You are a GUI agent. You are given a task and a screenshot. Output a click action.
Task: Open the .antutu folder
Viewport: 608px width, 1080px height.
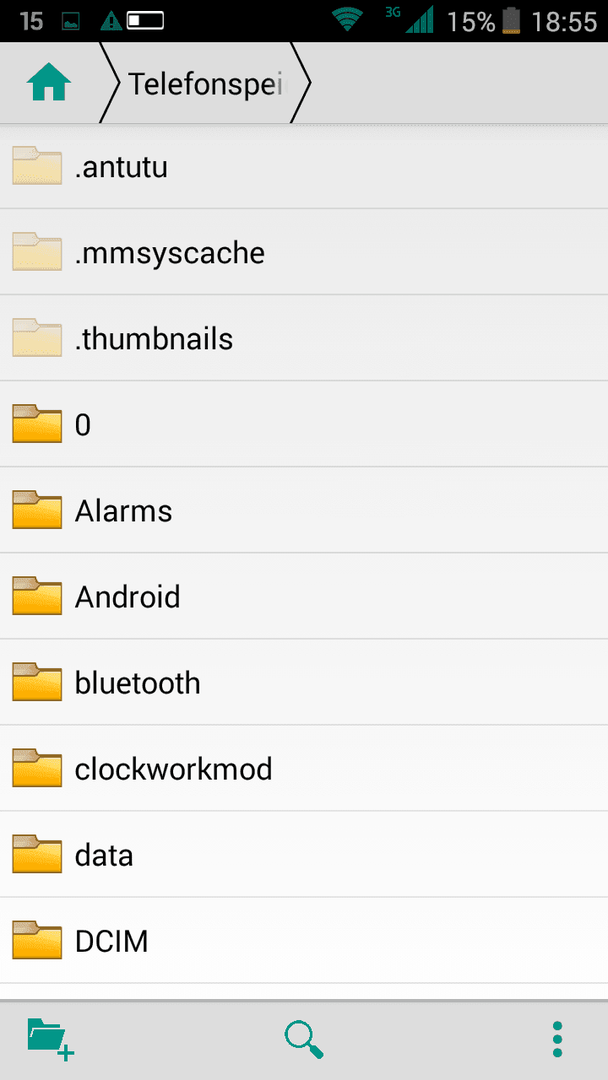121,167
